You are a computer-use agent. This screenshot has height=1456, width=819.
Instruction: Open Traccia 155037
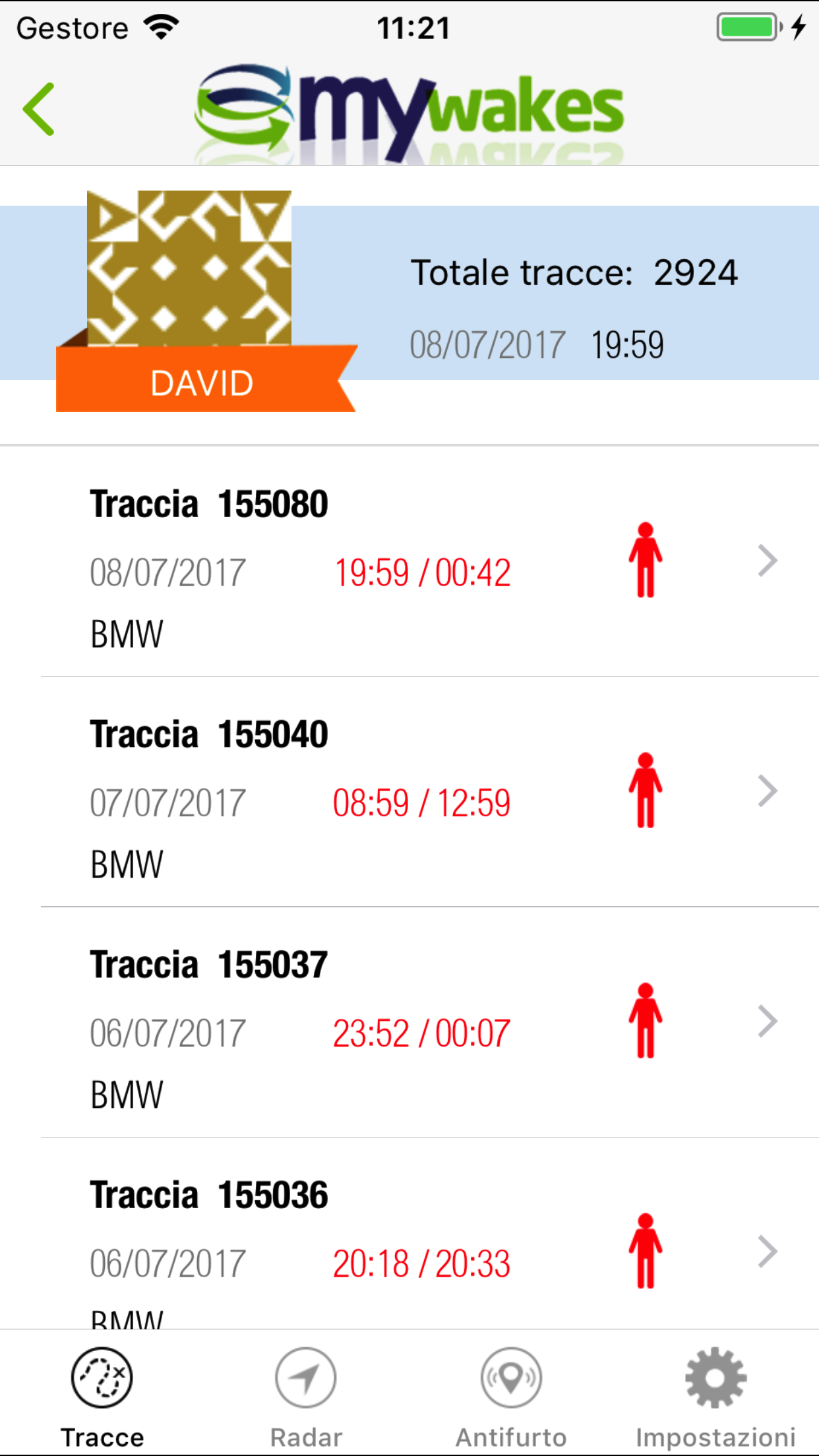(409, 1021)
